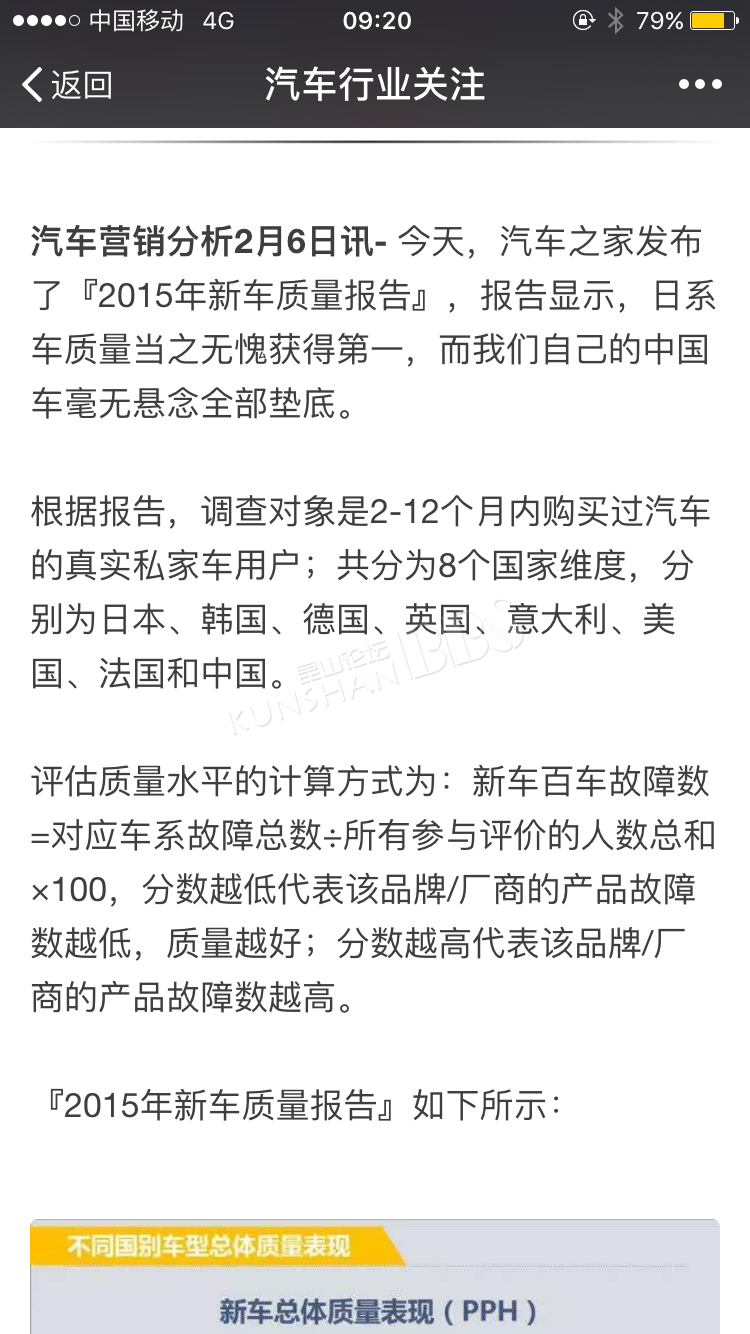This screenshot has height=1334, width=750.
Task: Open the 新车总体质量表现 report image
Action: 375,1277
